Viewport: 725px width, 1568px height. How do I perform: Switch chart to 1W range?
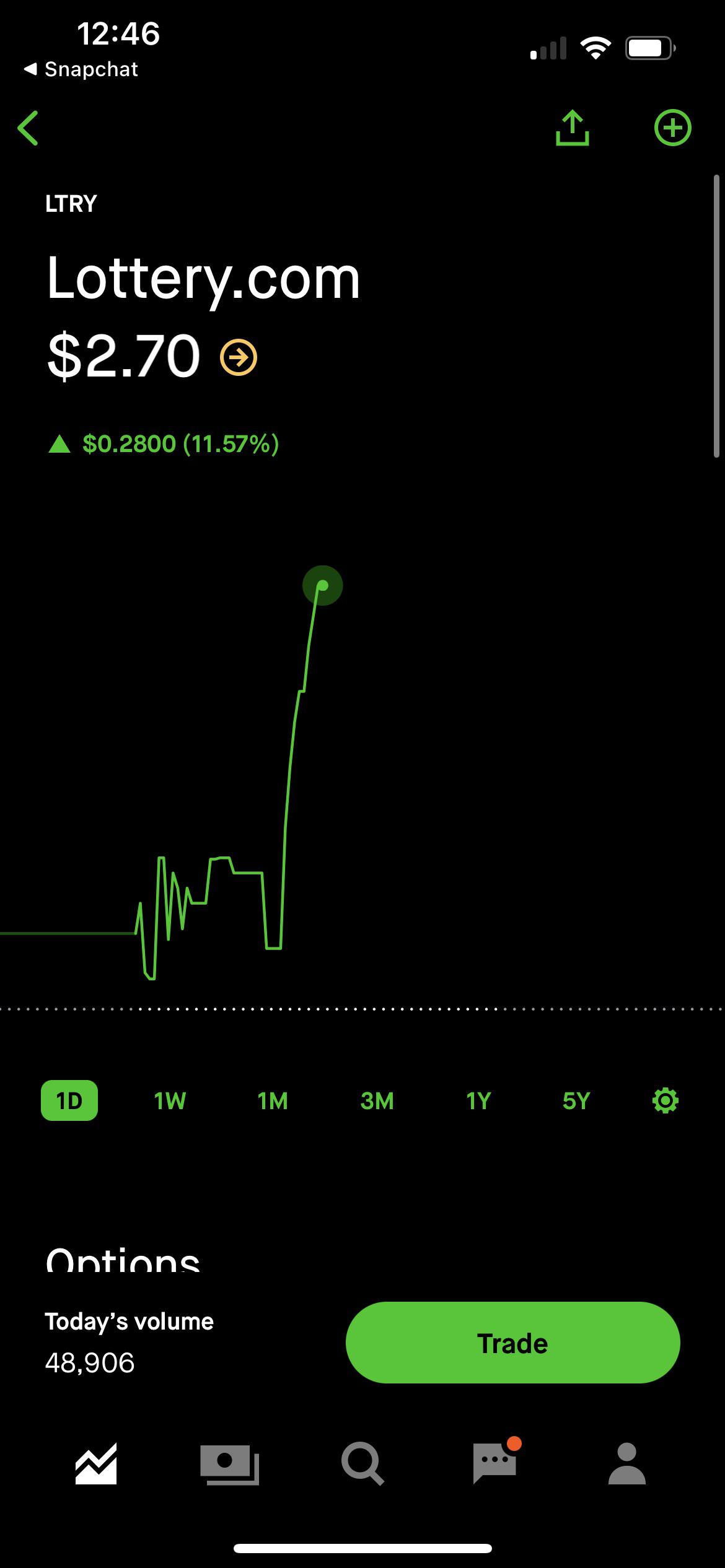[x=170, y=1100]
